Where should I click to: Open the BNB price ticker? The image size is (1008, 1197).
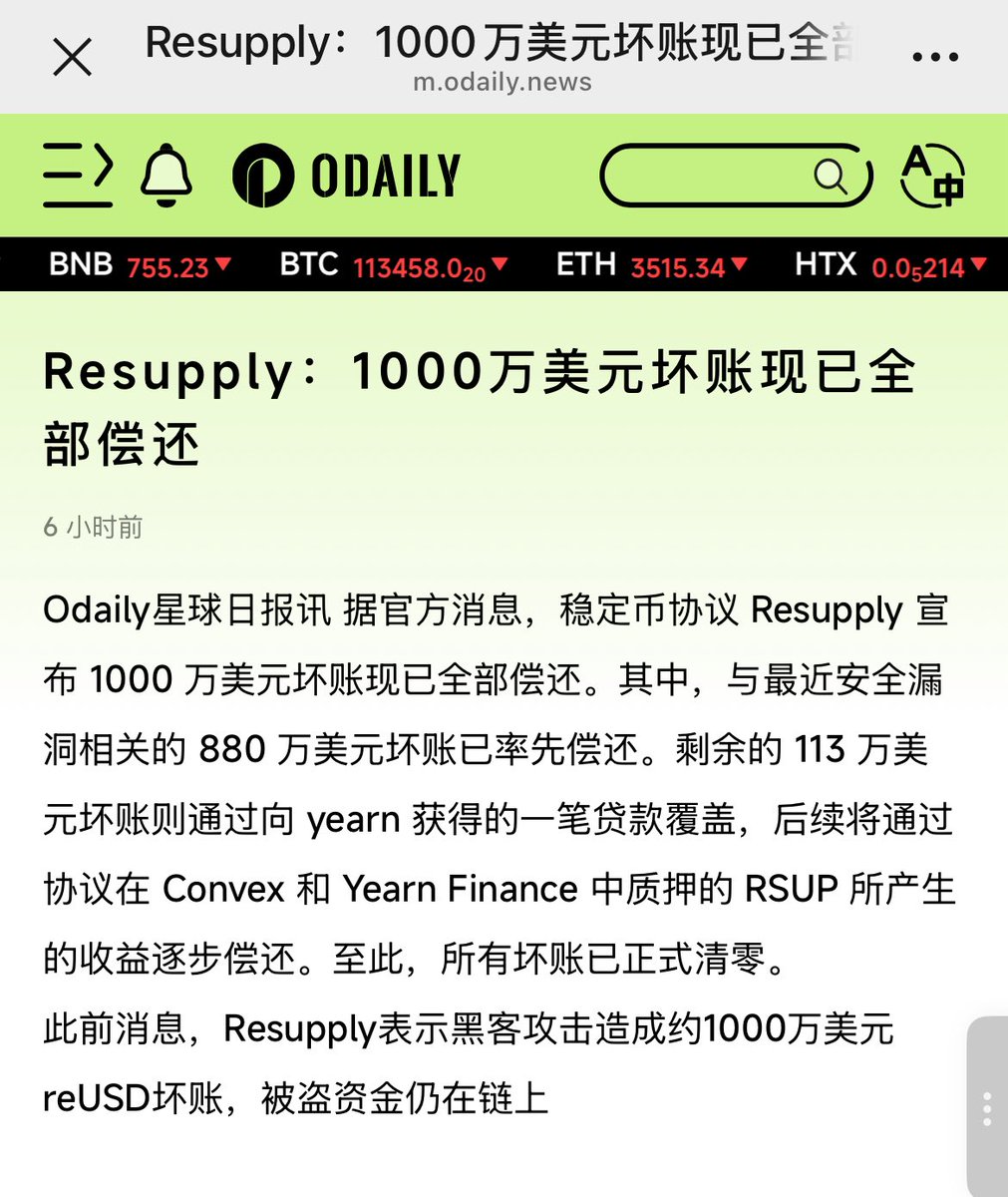[x=140, y=265]
